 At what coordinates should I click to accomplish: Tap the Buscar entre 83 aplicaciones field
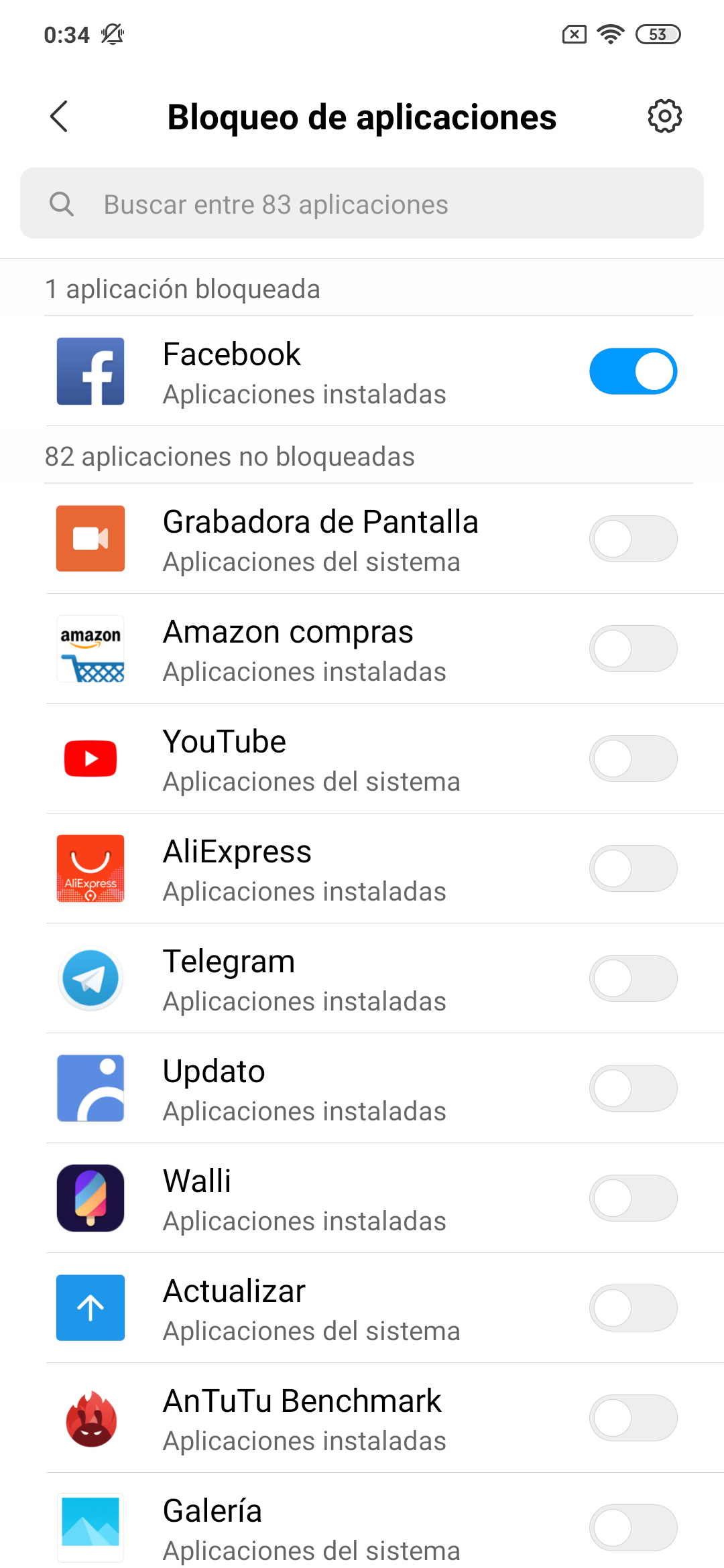[362, 204]
